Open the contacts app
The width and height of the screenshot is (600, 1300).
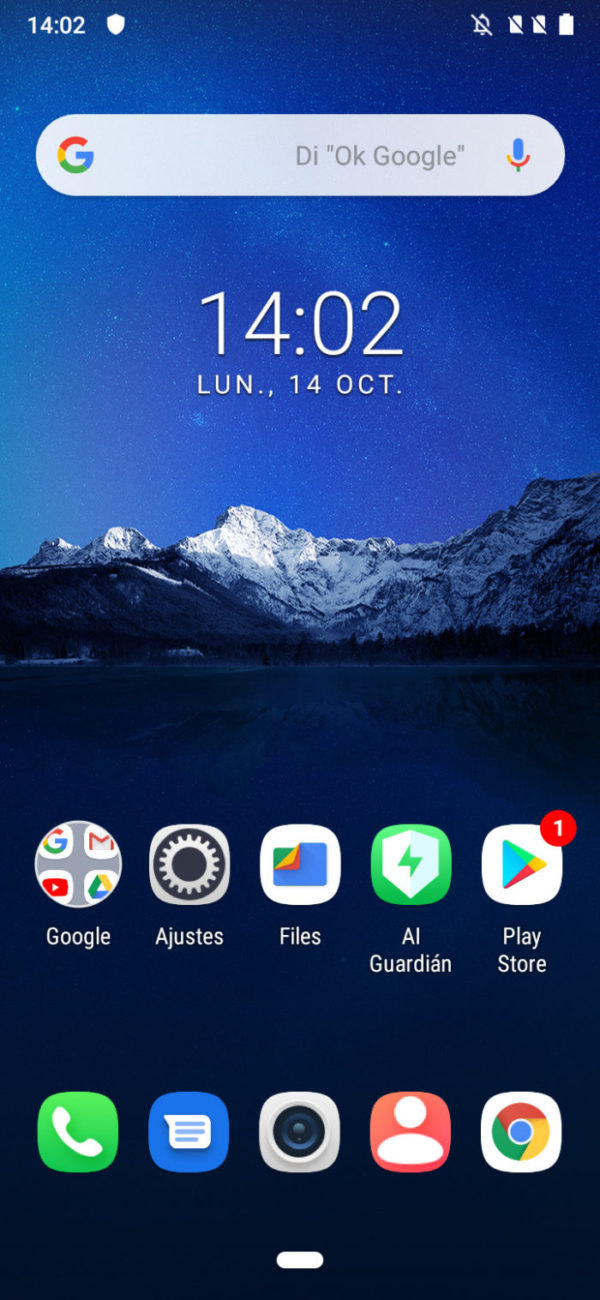tap(411, 1132)
